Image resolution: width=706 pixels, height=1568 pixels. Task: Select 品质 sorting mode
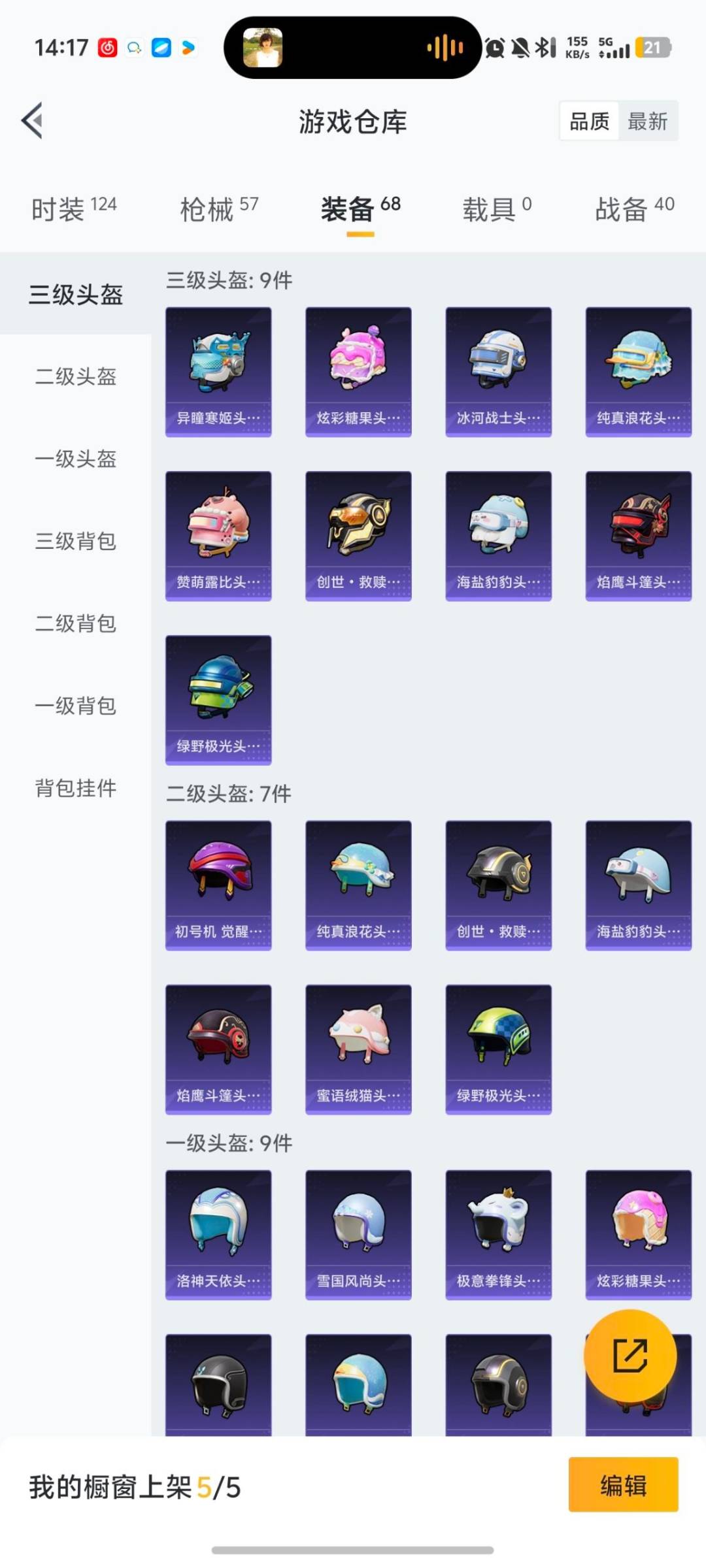[586, 122]
